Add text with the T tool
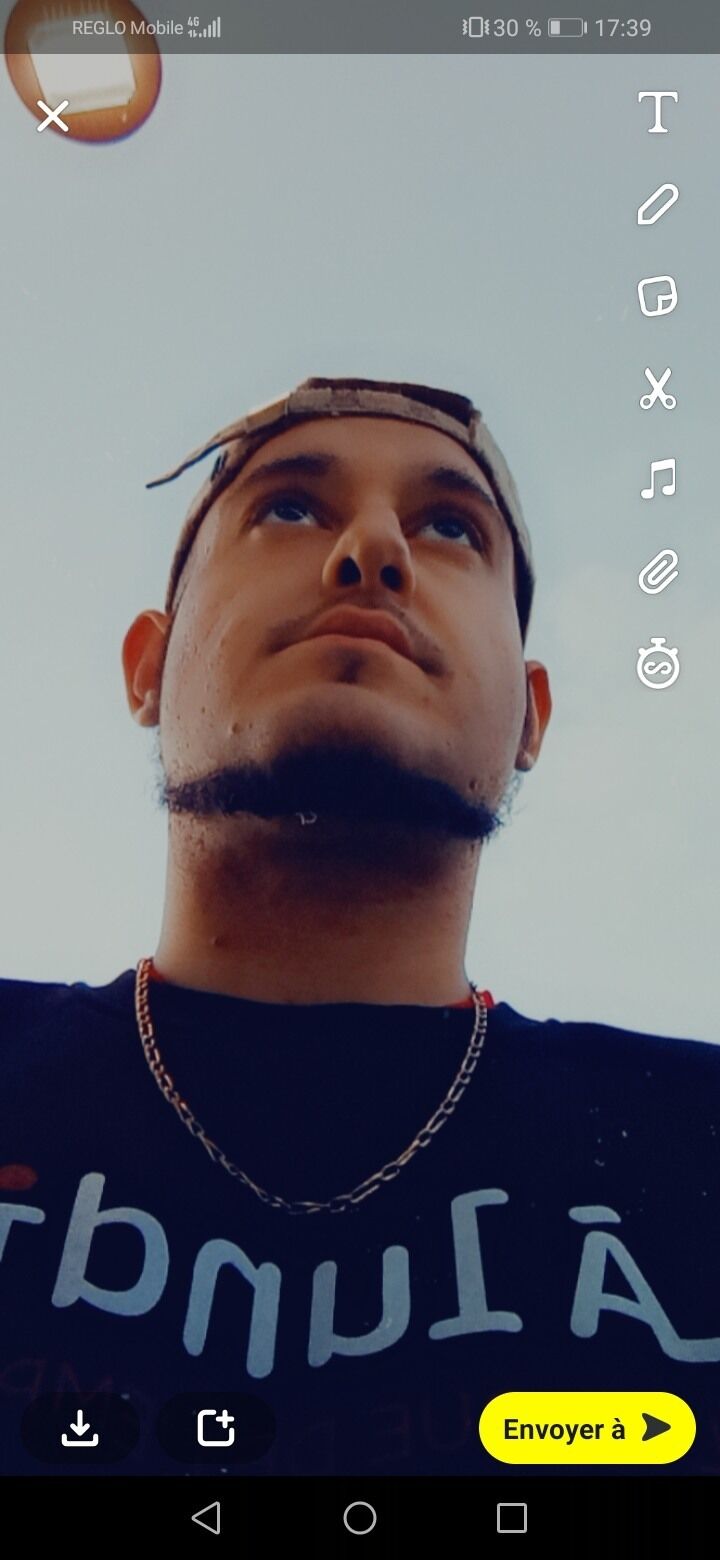The height and width of the screenshot is (1560, 720). (x=658, y=112)
